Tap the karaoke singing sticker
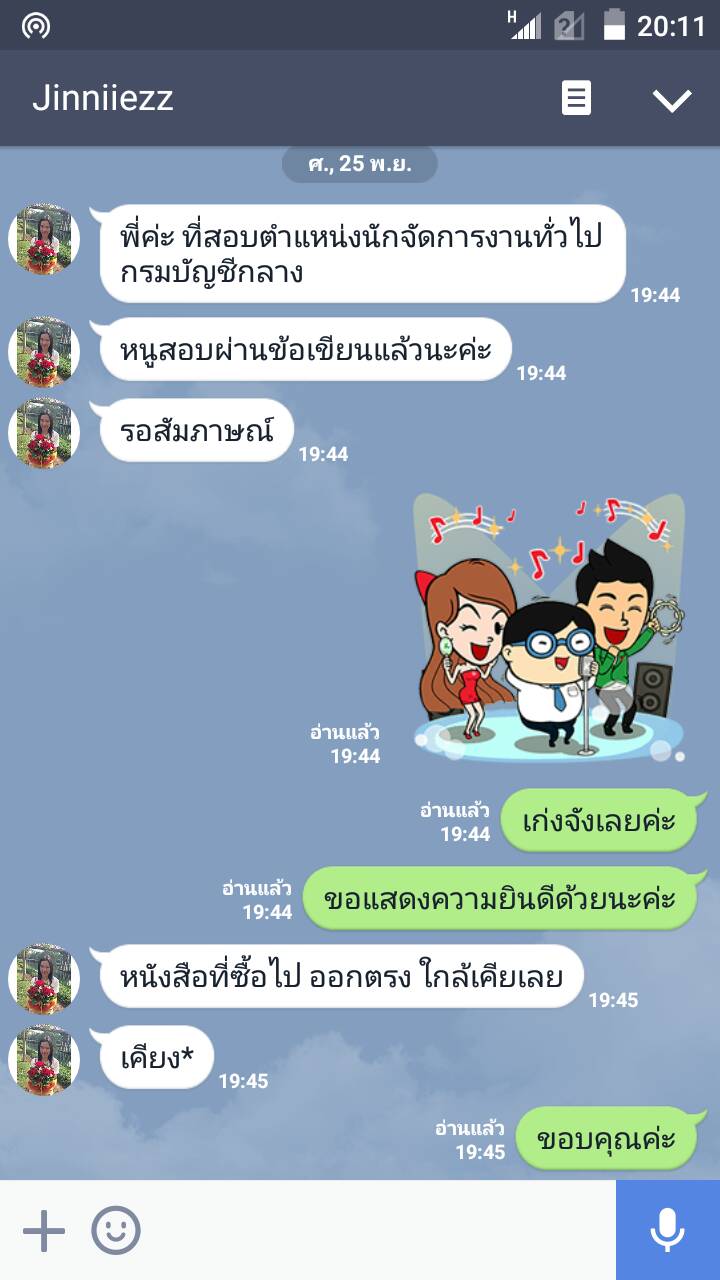720x1280 pixels. tap(548, 628)
